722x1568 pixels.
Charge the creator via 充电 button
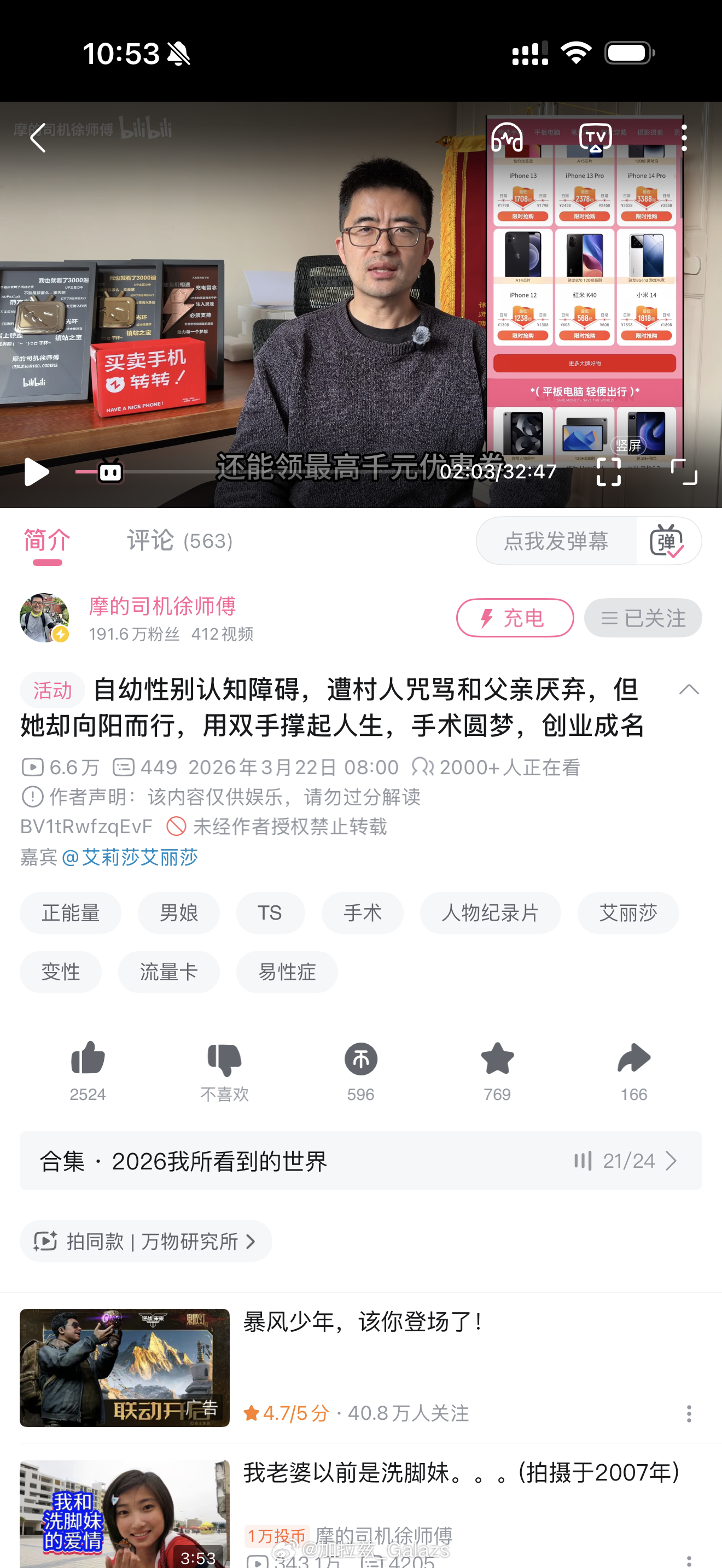coord(514,617)
